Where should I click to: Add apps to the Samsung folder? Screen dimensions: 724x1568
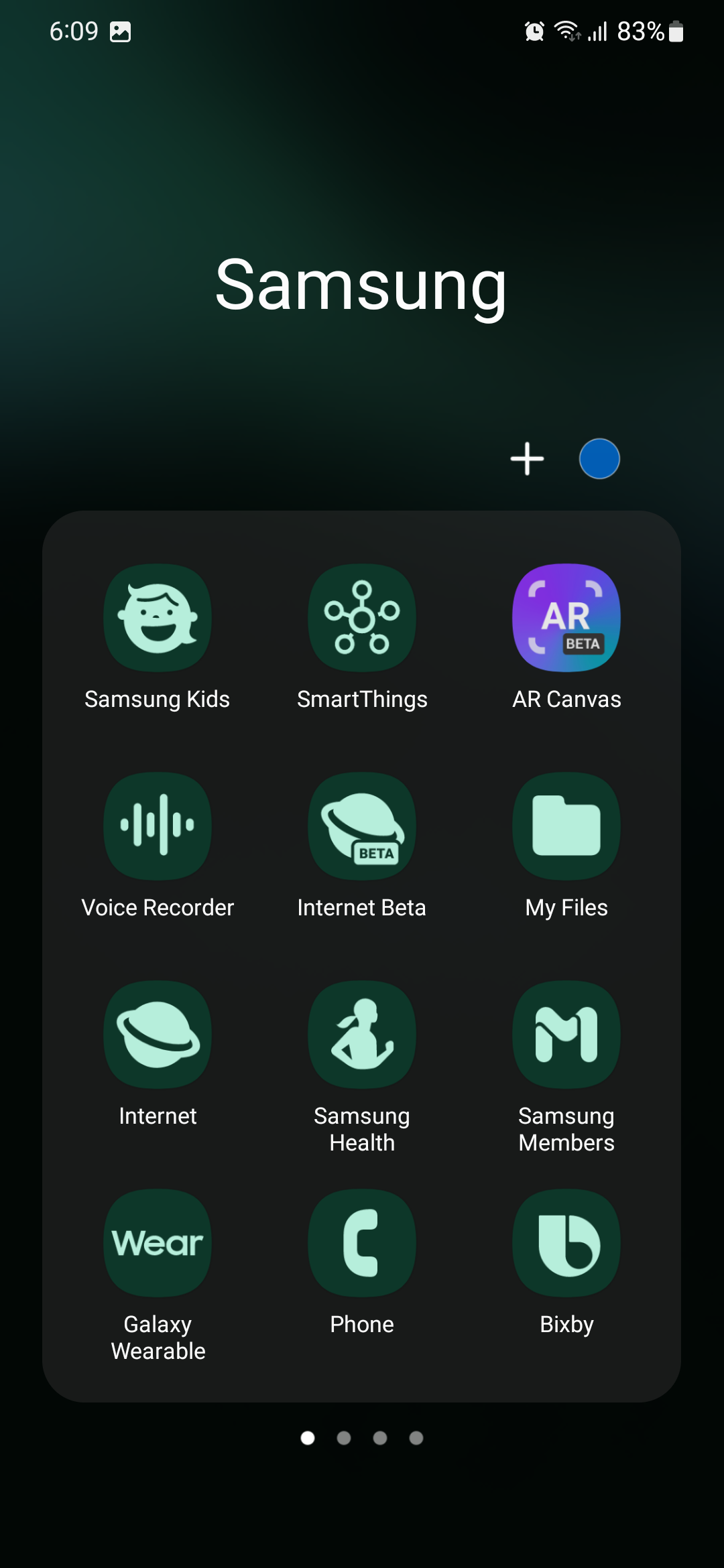[x=527, y=459]
